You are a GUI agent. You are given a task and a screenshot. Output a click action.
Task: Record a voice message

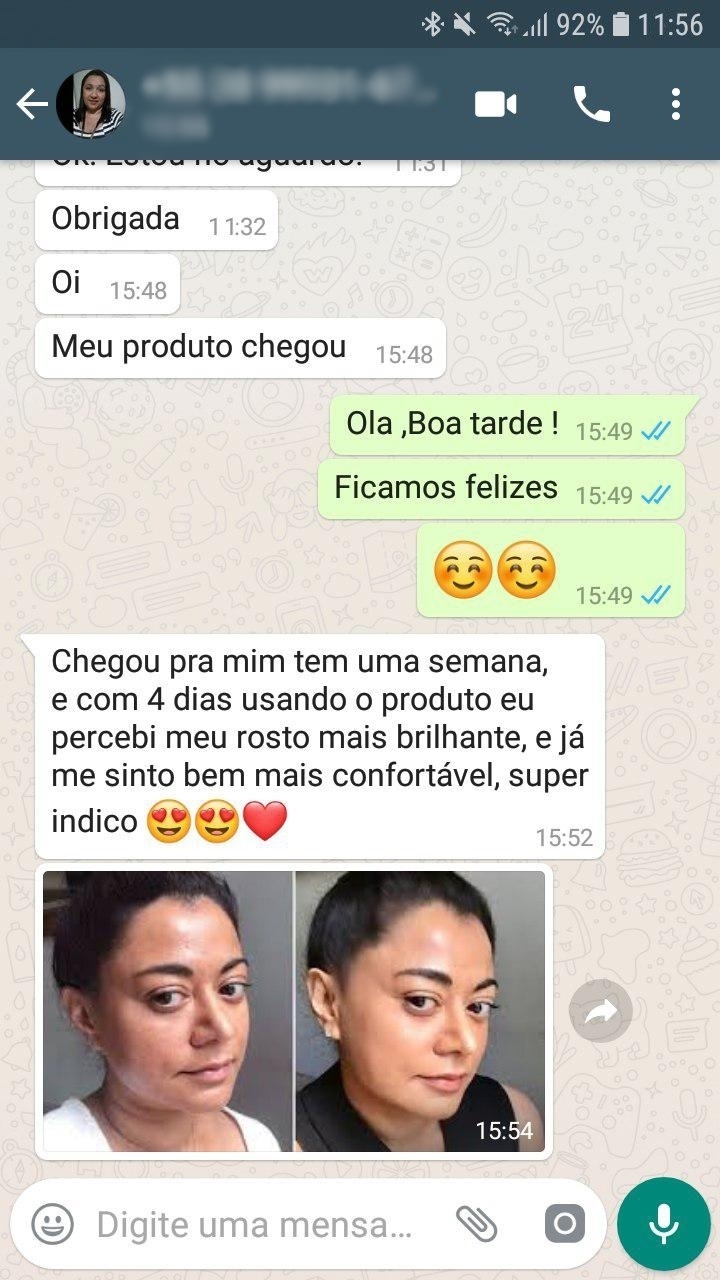pyautogui.click(x=663, y=1224)
